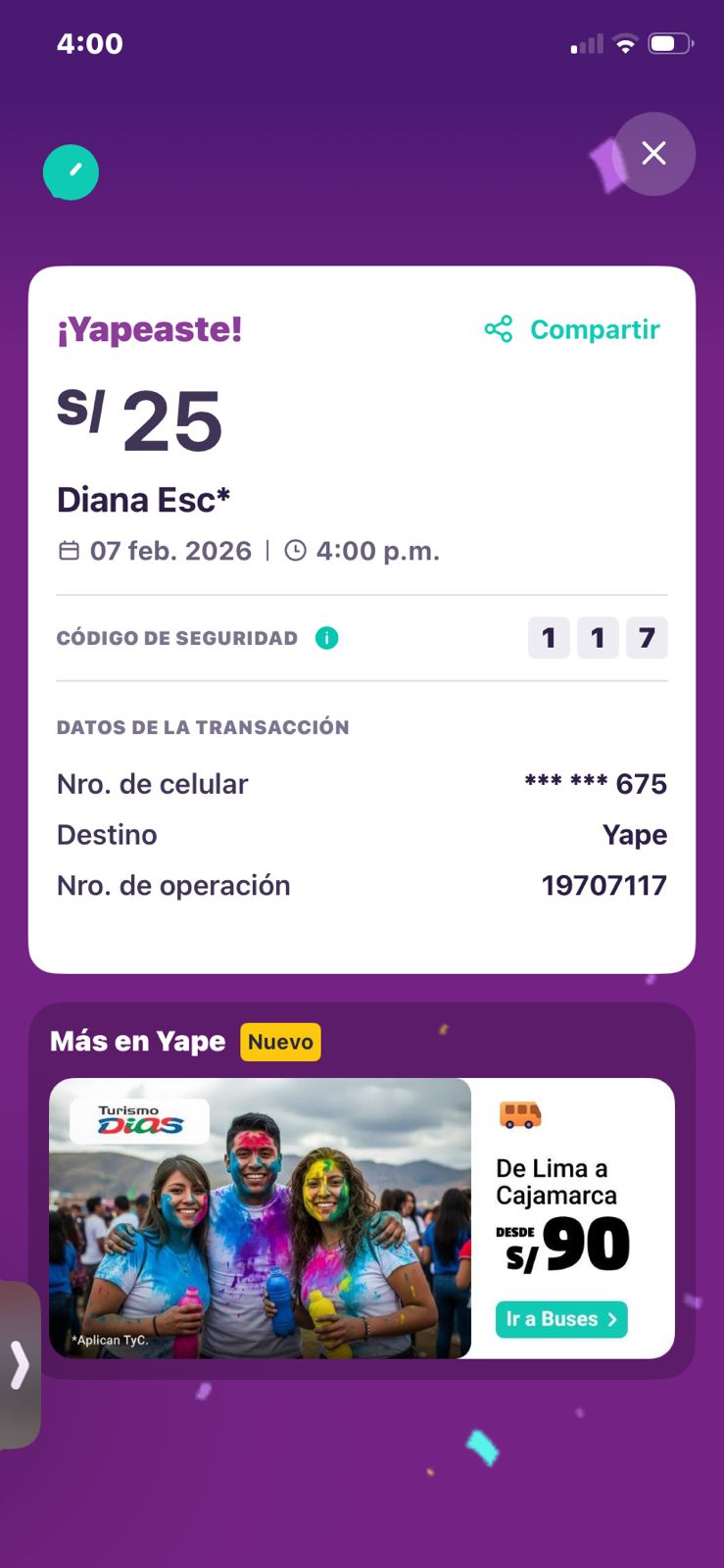
Task: Share the Yape receipt via Compartir
Action: pos(573,329)
